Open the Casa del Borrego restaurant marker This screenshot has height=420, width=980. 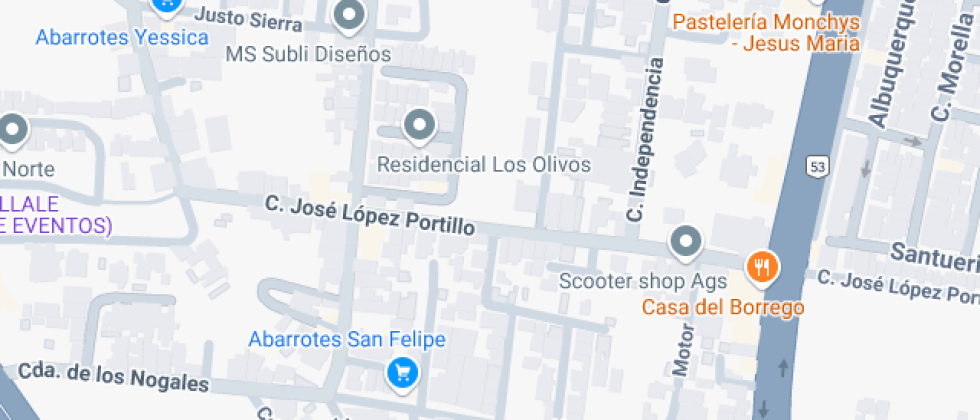(763, 266)
